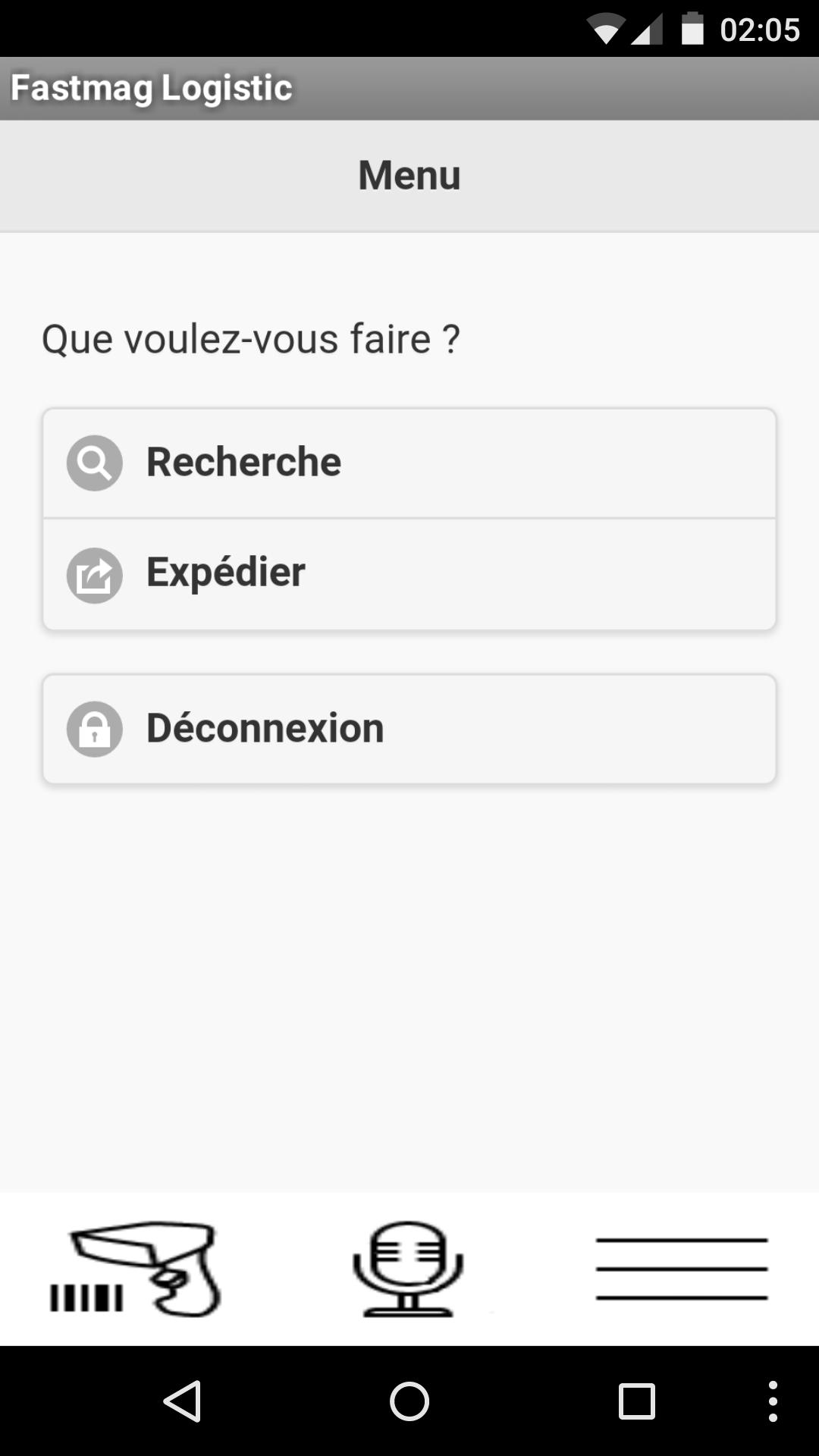Launch the barcode scanner
The width and height of the screenshot is (819, 1456).
pos(135,1268)
